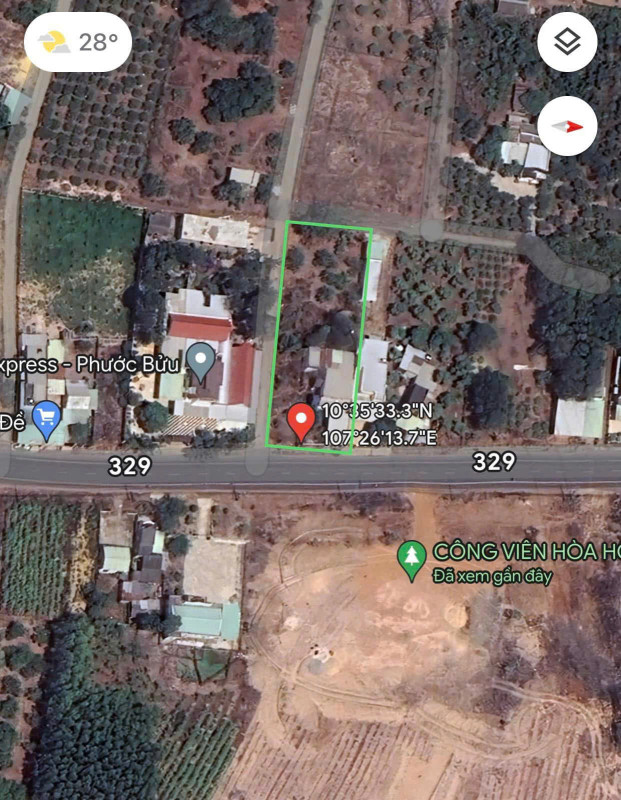The width and height of the screenshot is (621, 800).
Task: Open the weather chip showing 28°
Action: (x=78, y=42)
